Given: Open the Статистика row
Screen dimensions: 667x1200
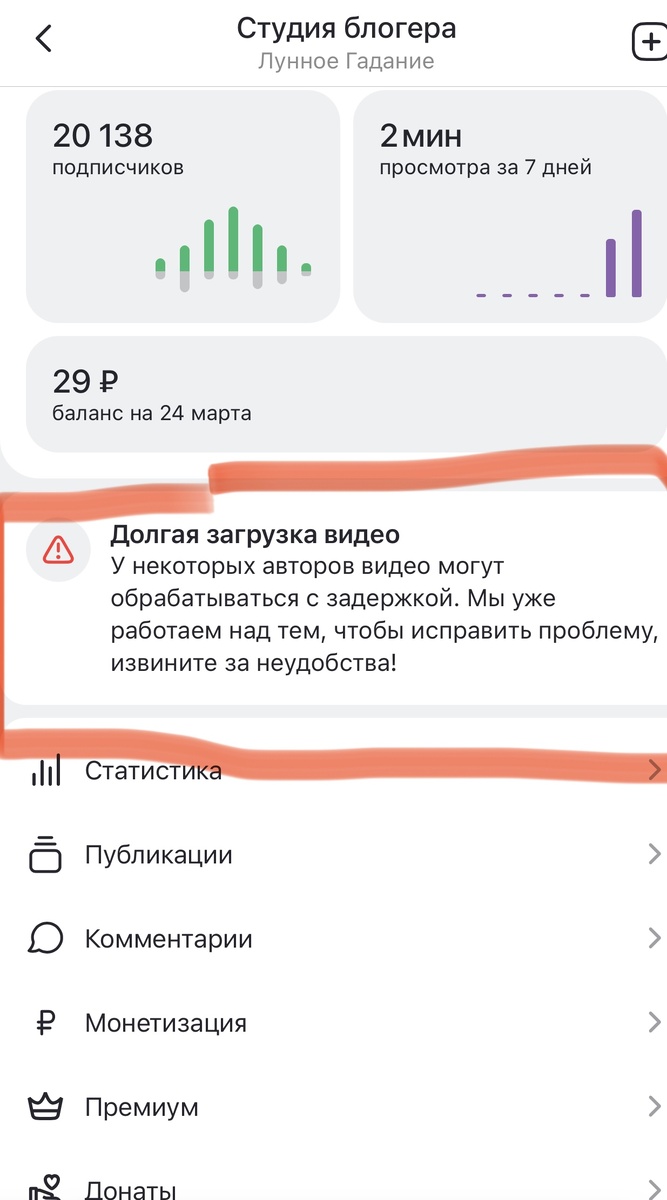Looking at the screenshot, I should pyautogui.click(x=333, y=771).
